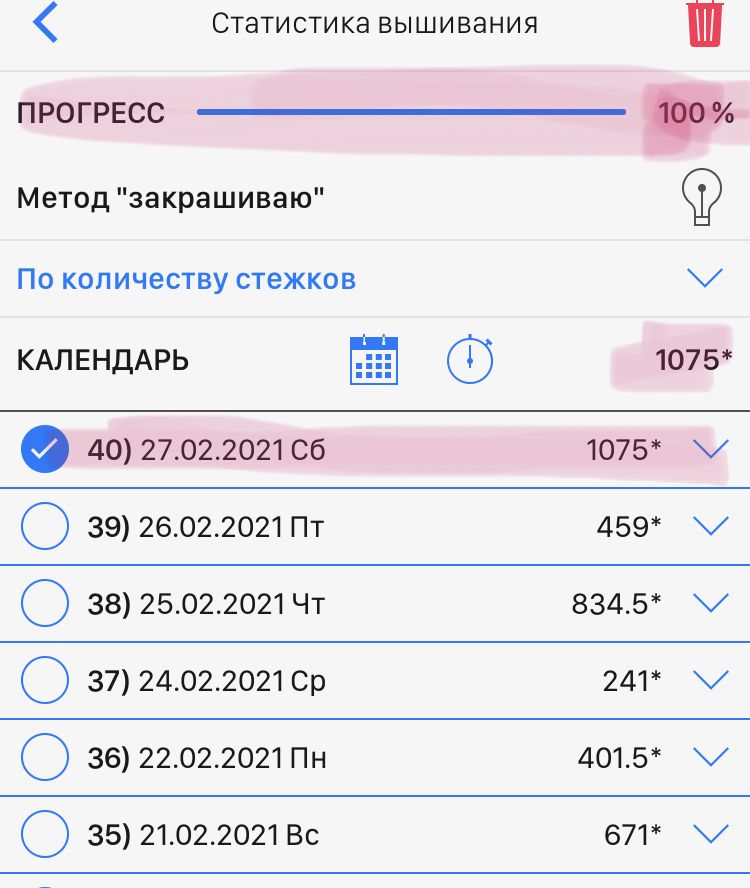The width and height of the screenshot is (750, 888).
Task: Go back with the top-left arrow
Action: [46, 23]
